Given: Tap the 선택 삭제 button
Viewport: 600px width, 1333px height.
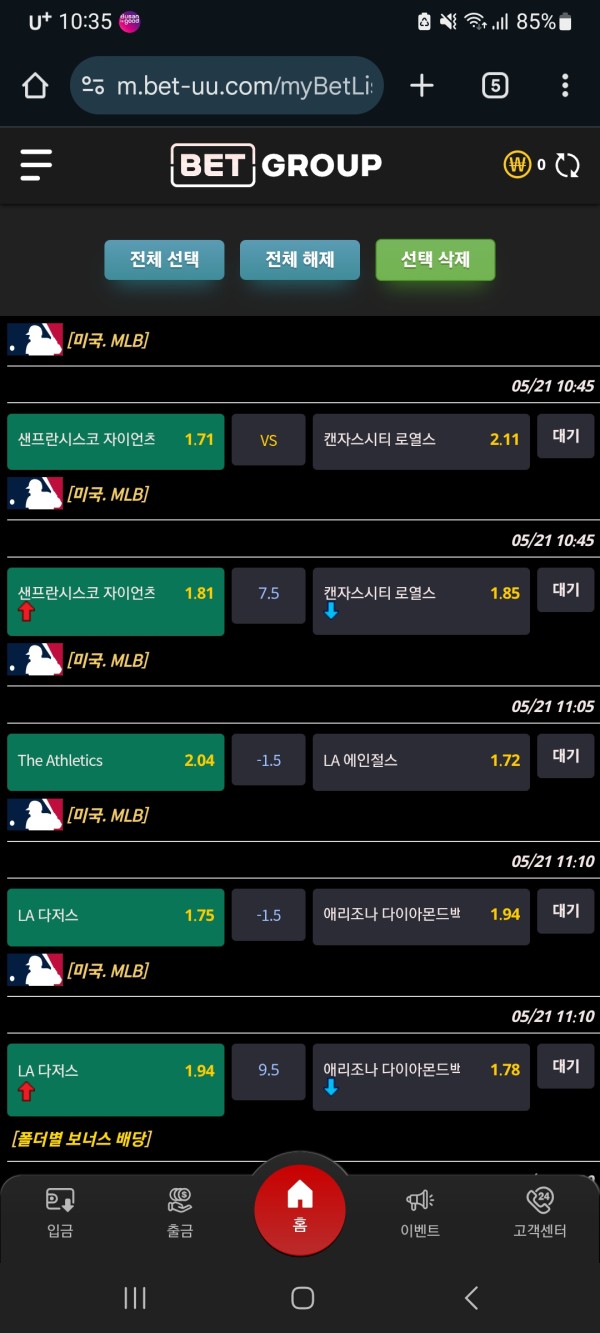Looking at the screenshot, I should pos(435,260).
